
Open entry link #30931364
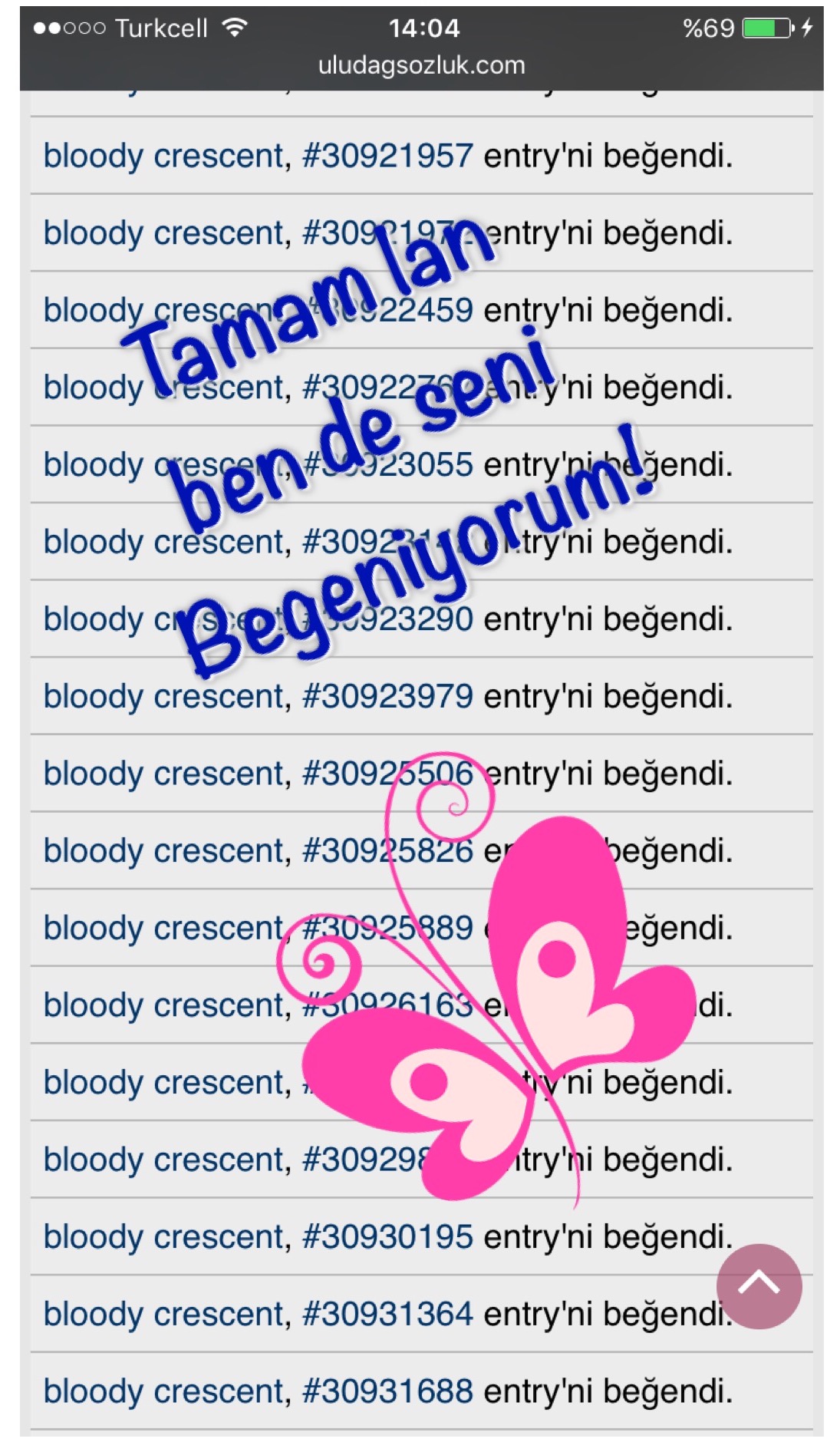(x=387, y=1314)
